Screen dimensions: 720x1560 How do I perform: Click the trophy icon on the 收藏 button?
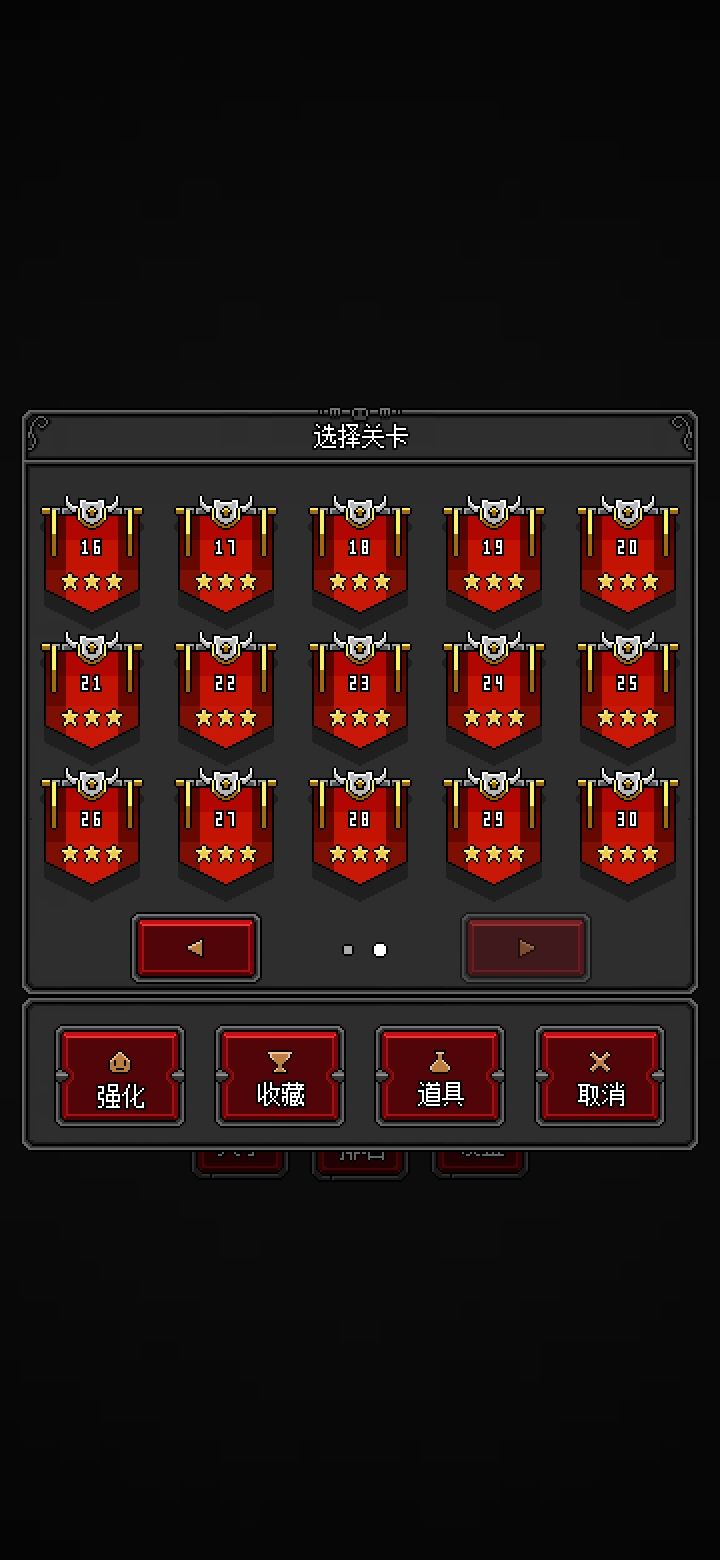pyautogui.click(x=280, y=1063)
